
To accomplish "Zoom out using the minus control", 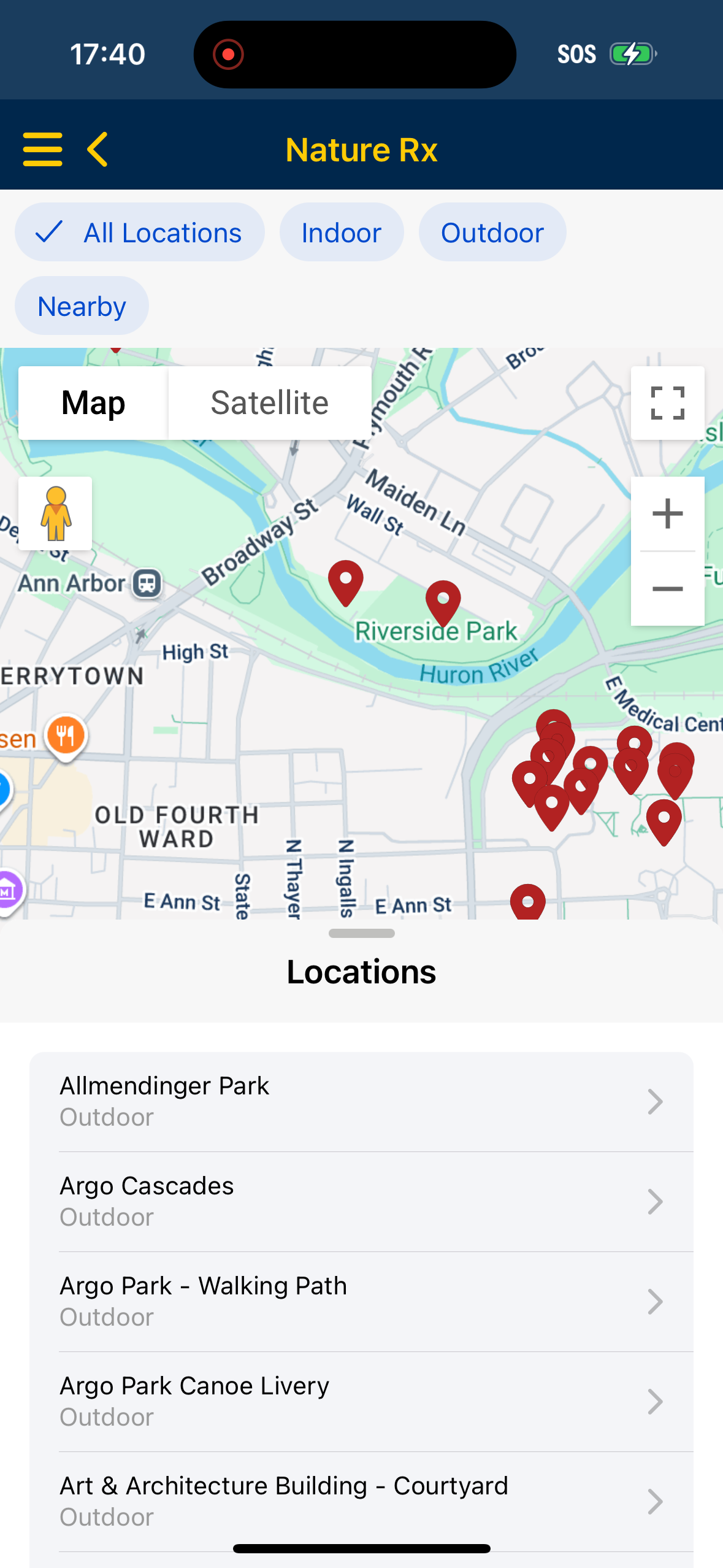I will (x=667, y=588).
